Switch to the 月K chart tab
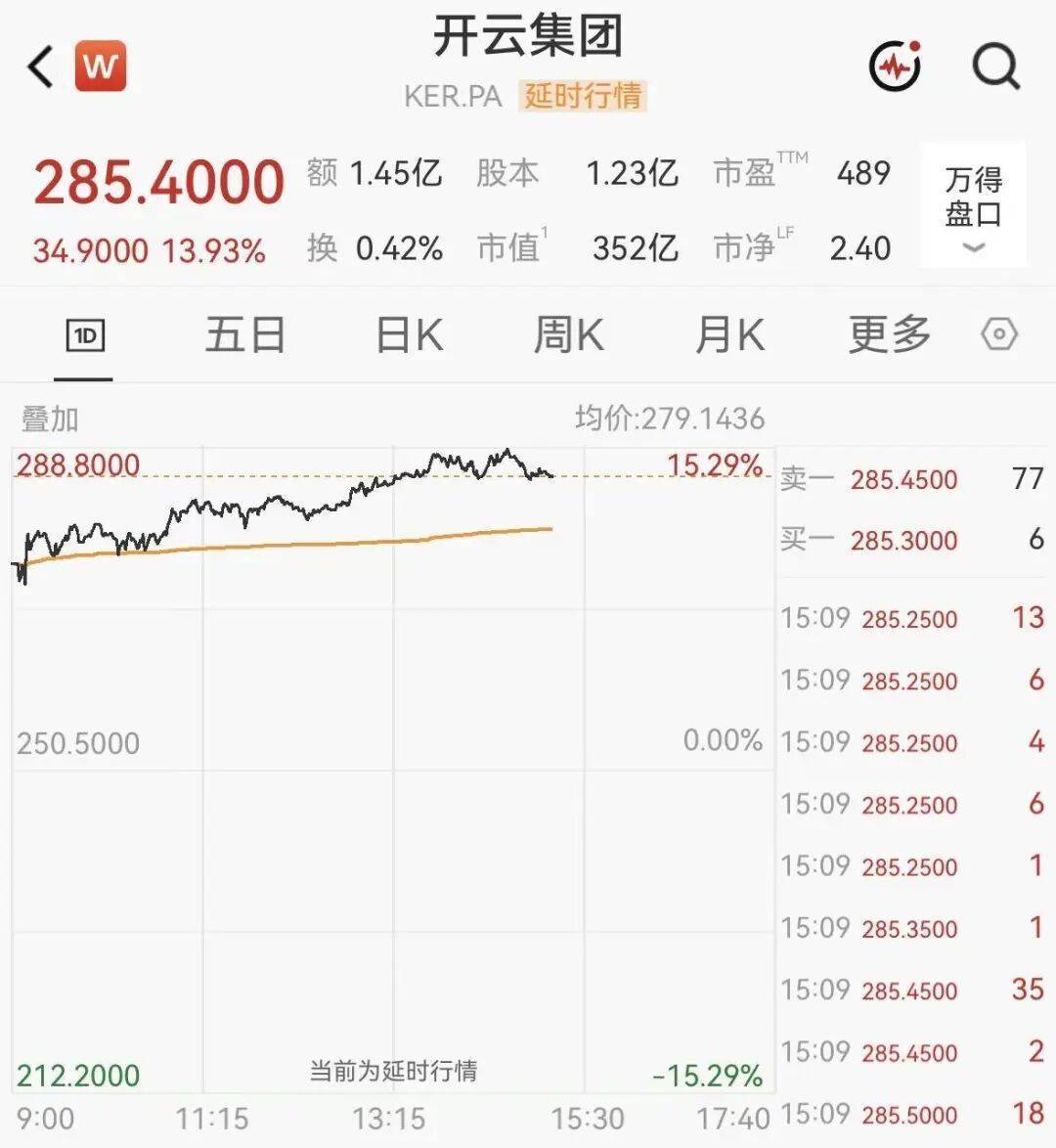 coord(730,334)
